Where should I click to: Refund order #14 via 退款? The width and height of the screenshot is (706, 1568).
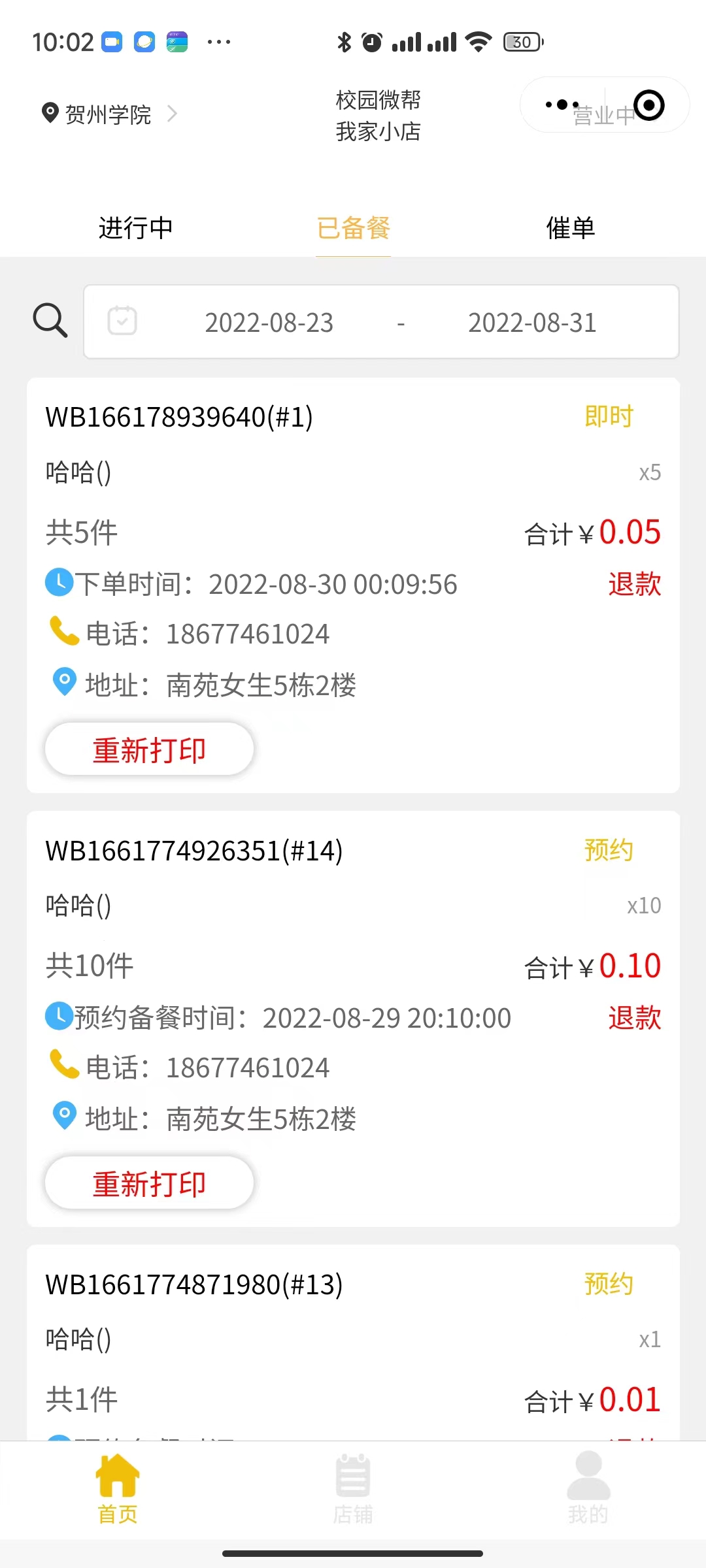[634, 1018]
